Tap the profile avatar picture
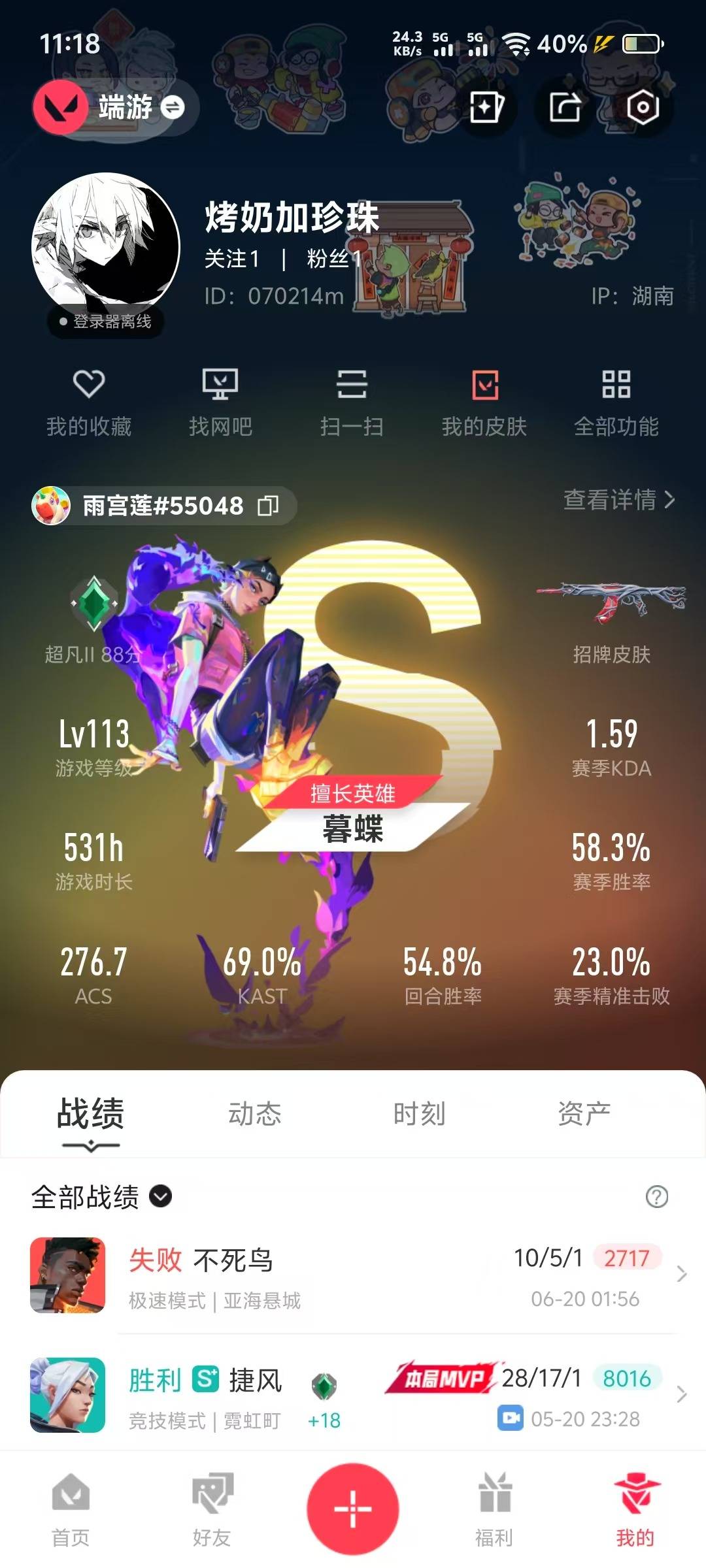 105,247
